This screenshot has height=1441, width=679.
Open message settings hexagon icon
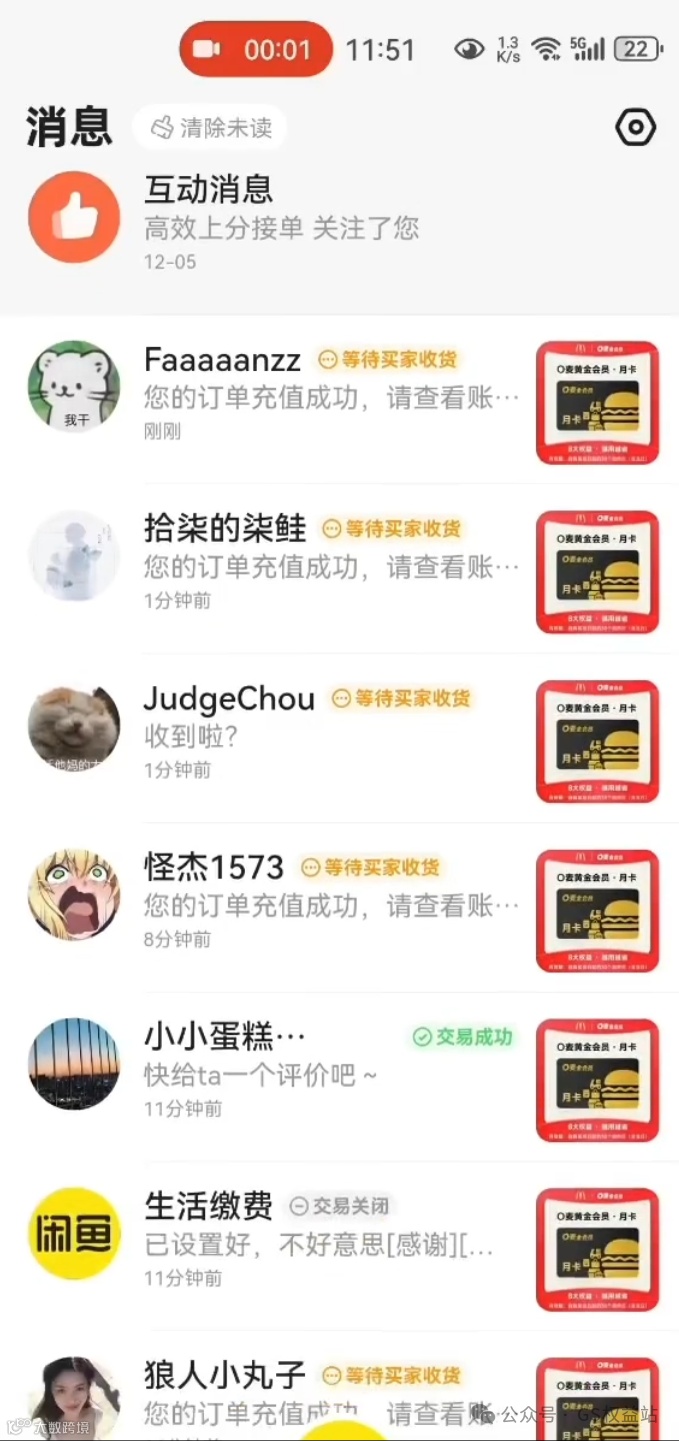635,128
